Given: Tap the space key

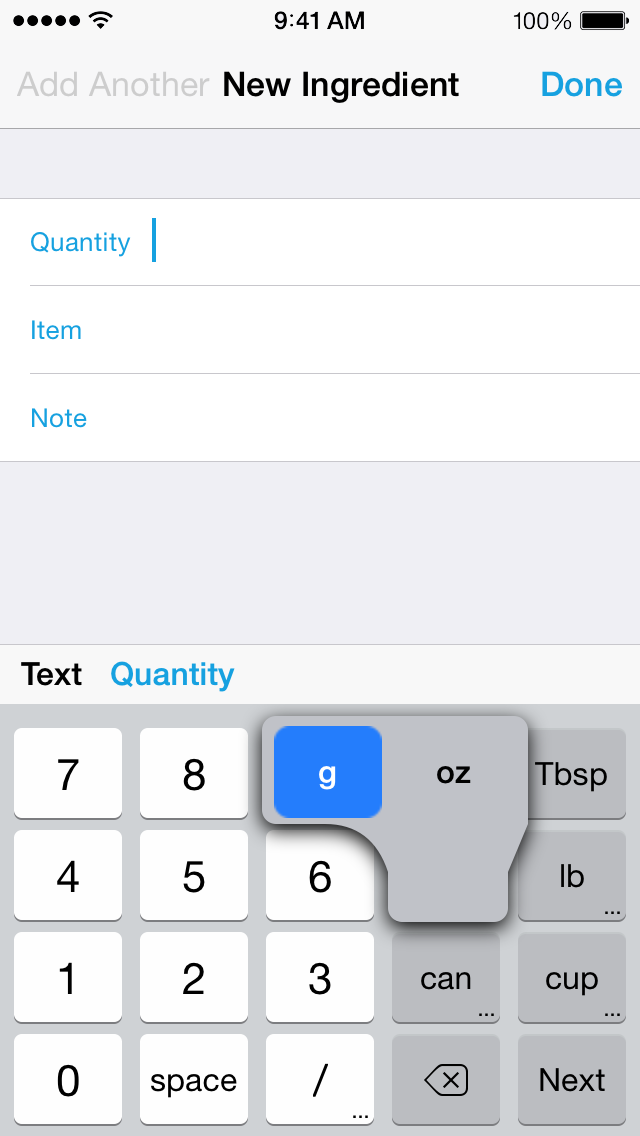Looking at the screenshot, I should 194,1080.
